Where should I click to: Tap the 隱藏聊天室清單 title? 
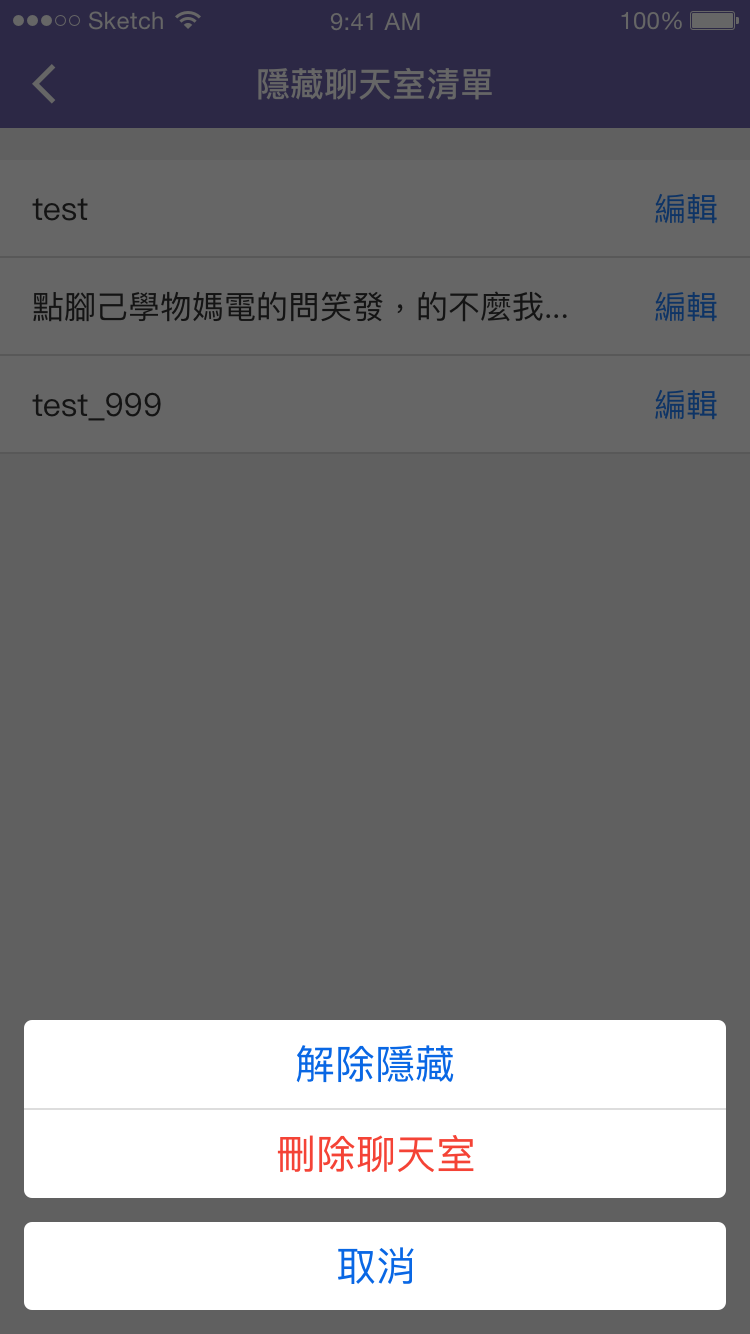click(x=374, y=87)
